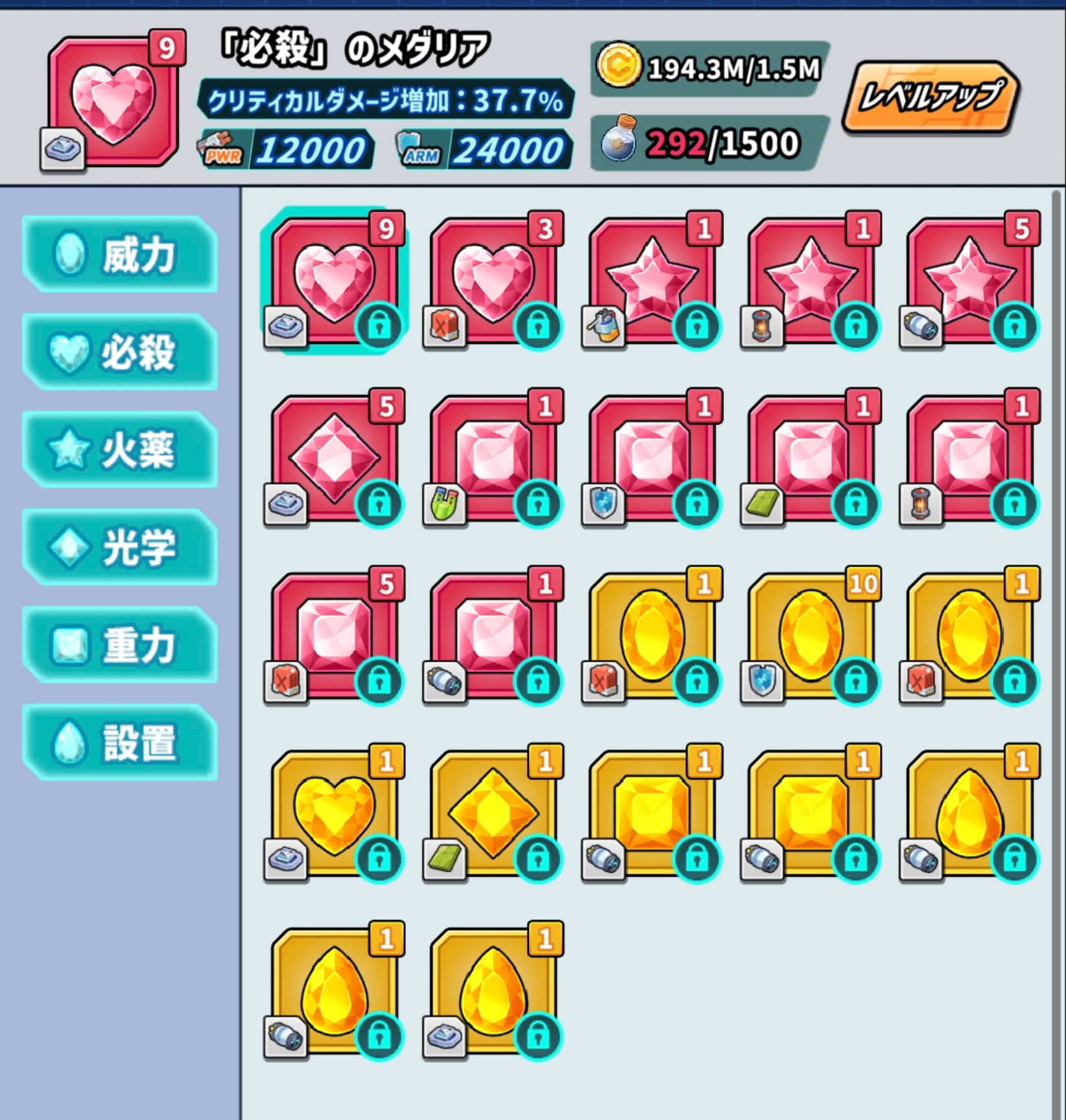Screen dimensions: 1066x1120
Task: Switch to the 火薬 category tab
Action: point(120,450)
